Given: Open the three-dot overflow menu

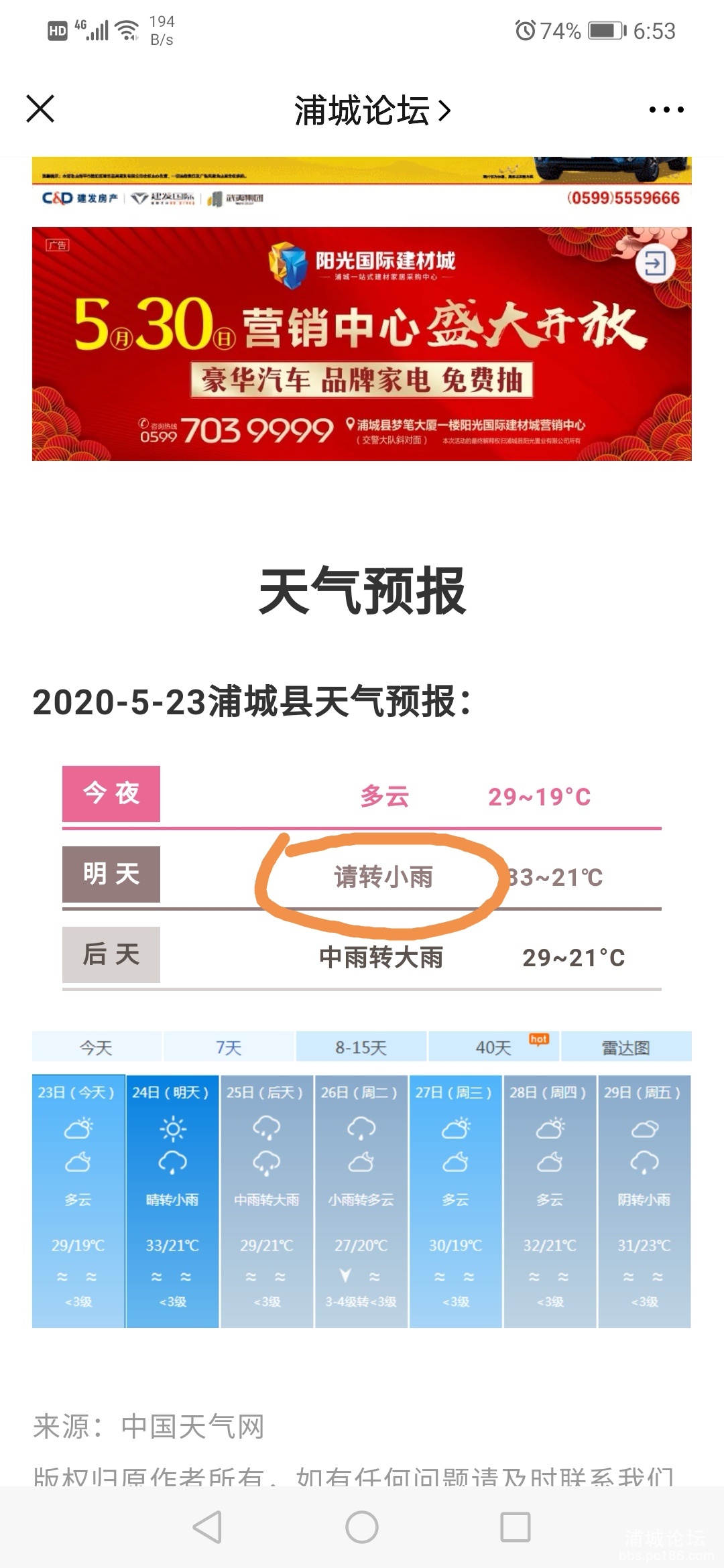Looking at the screenshot, I should coord(666,110).
